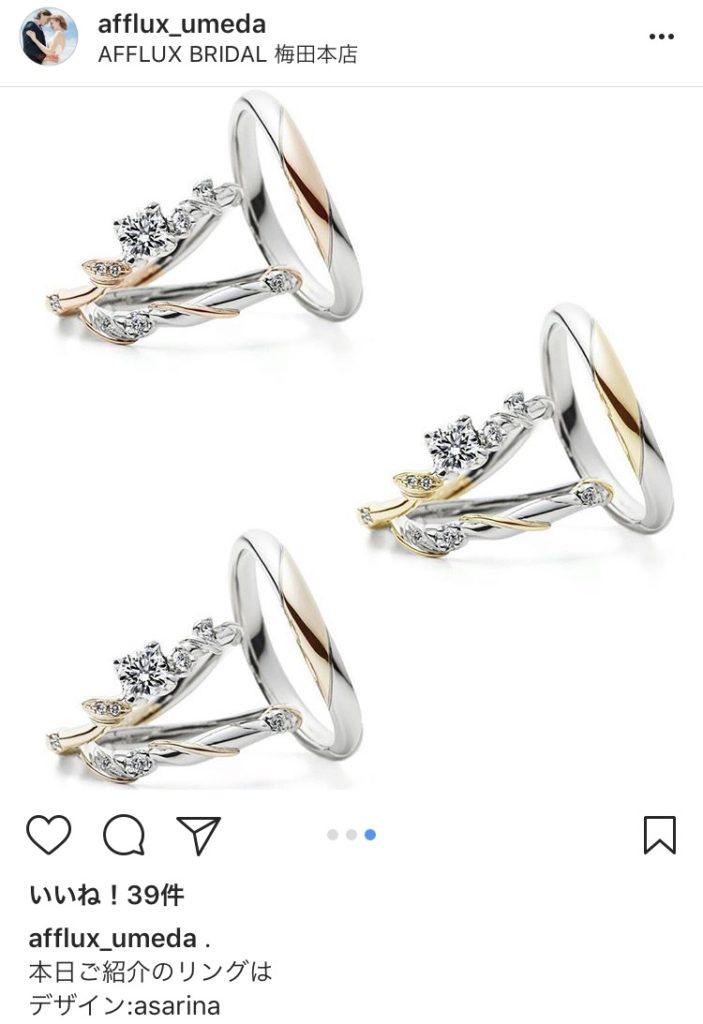The height and width of the screenshot is (1024, 703).
Task: Open the ring photo in the post
Action: click(x=351, y=440)
